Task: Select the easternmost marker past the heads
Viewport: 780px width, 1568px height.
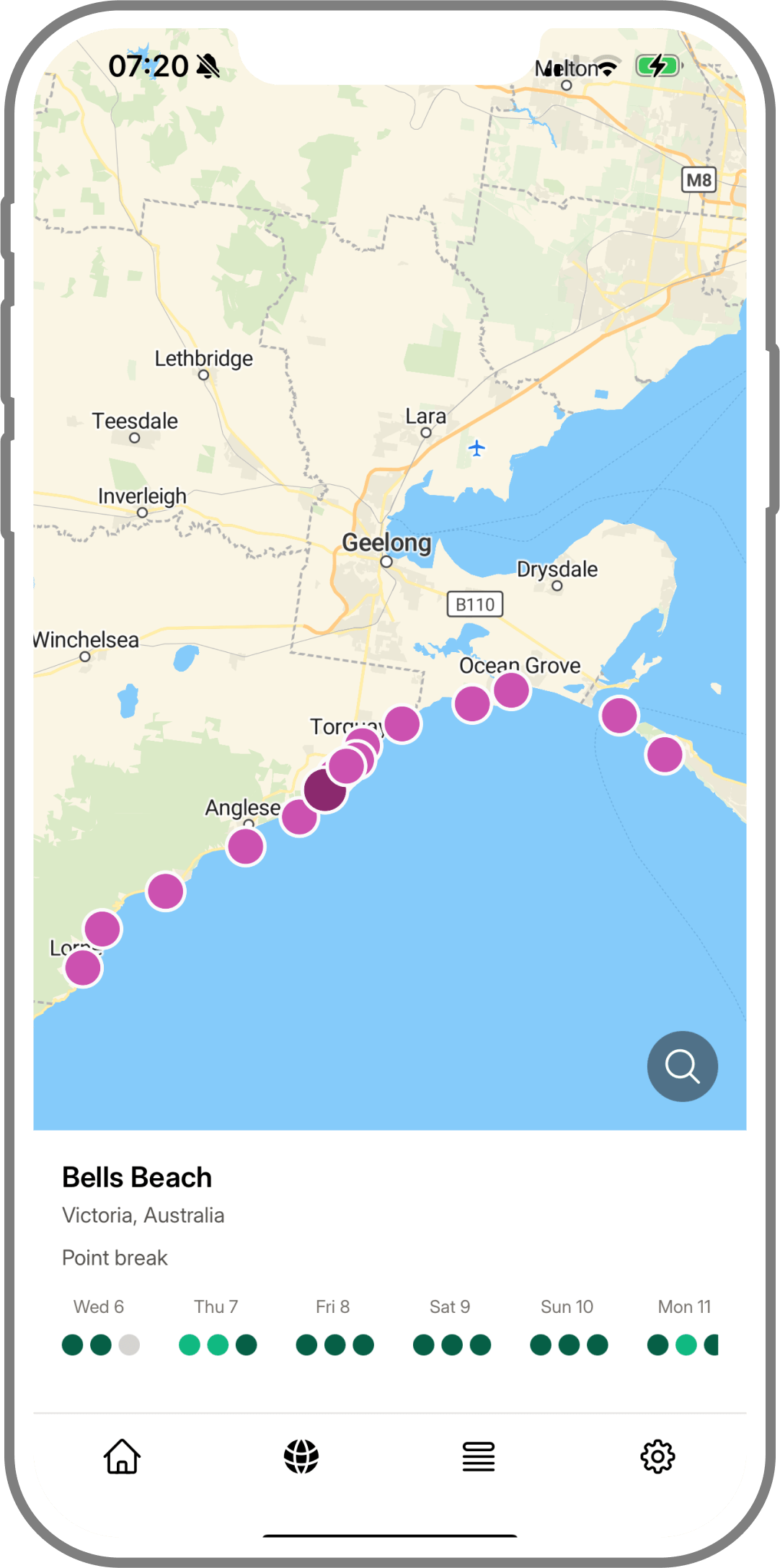Action: click(664, 756)
